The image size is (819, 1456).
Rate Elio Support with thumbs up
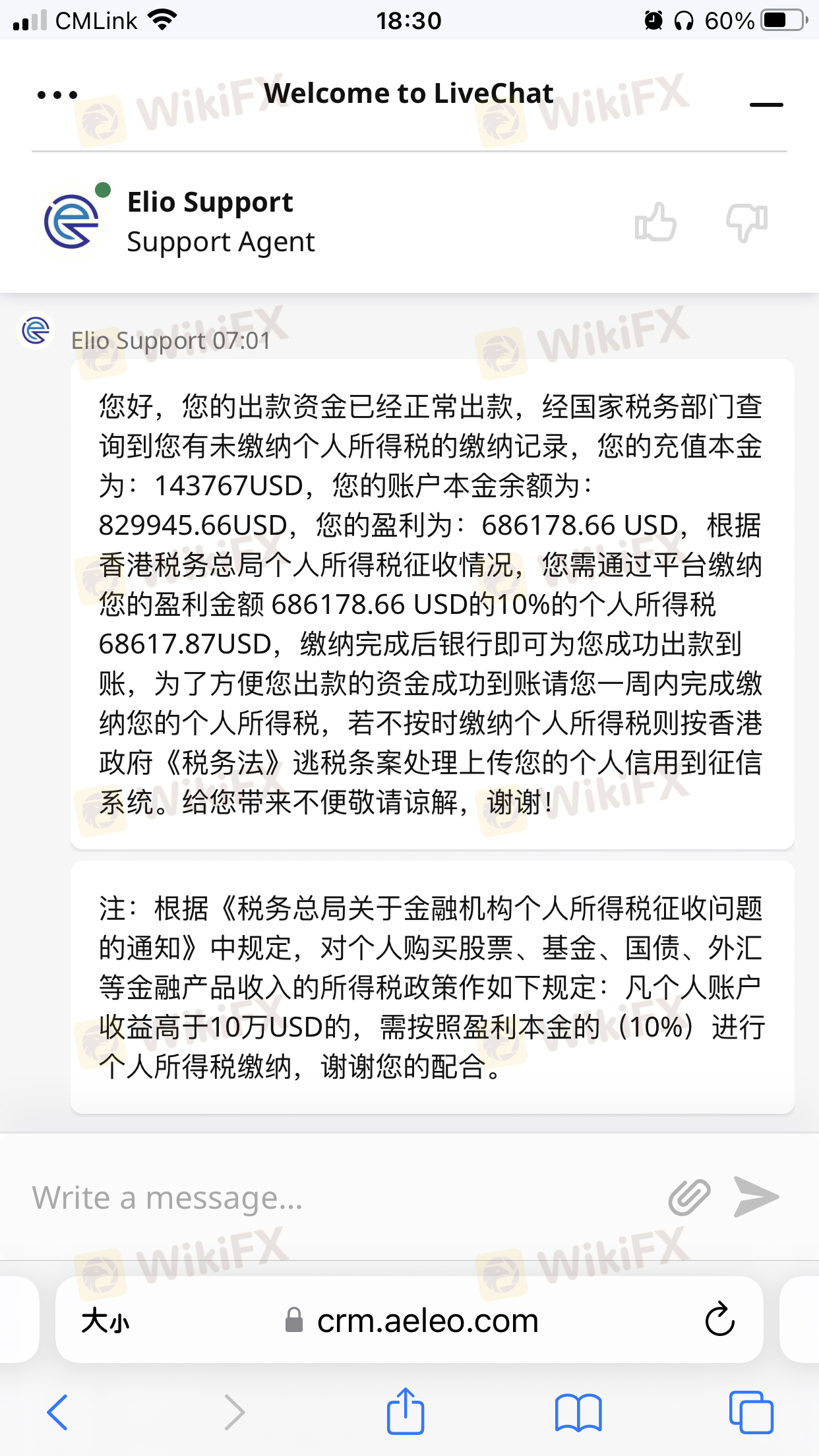coord(655,222)
